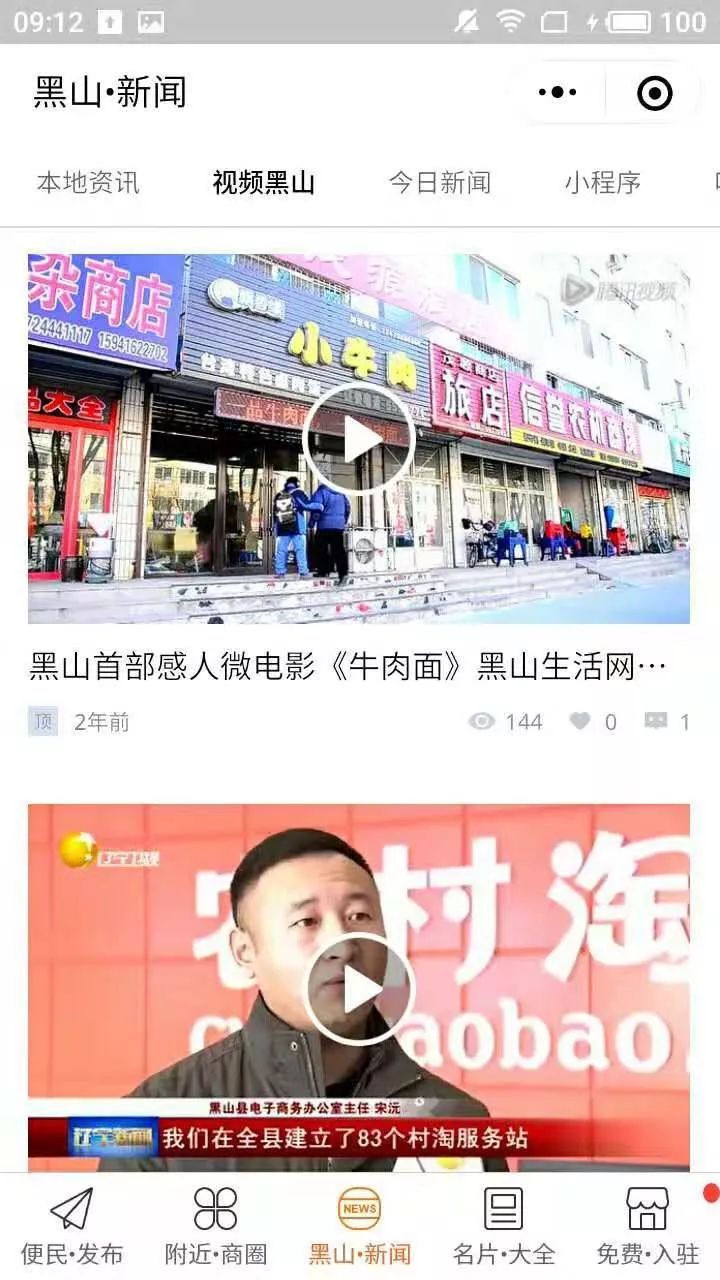Switch to the 名片·大全 tab

[x=504, y=1227]
